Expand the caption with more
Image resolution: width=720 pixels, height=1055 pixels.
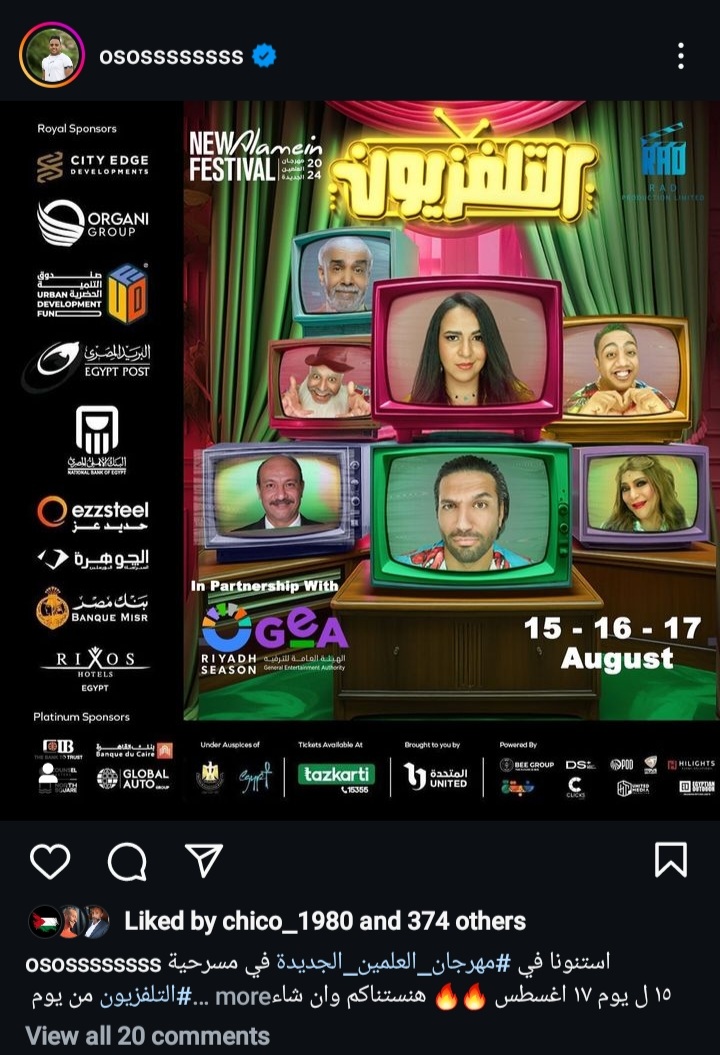pyautogui.click(x=243, y=996)
